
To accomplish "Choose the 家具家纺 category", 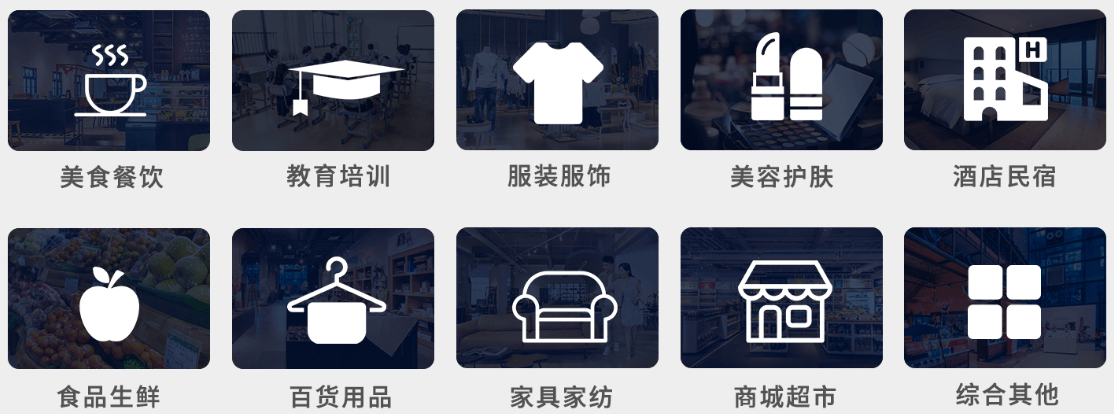I will pyautogui.click(x=557, y=298).
